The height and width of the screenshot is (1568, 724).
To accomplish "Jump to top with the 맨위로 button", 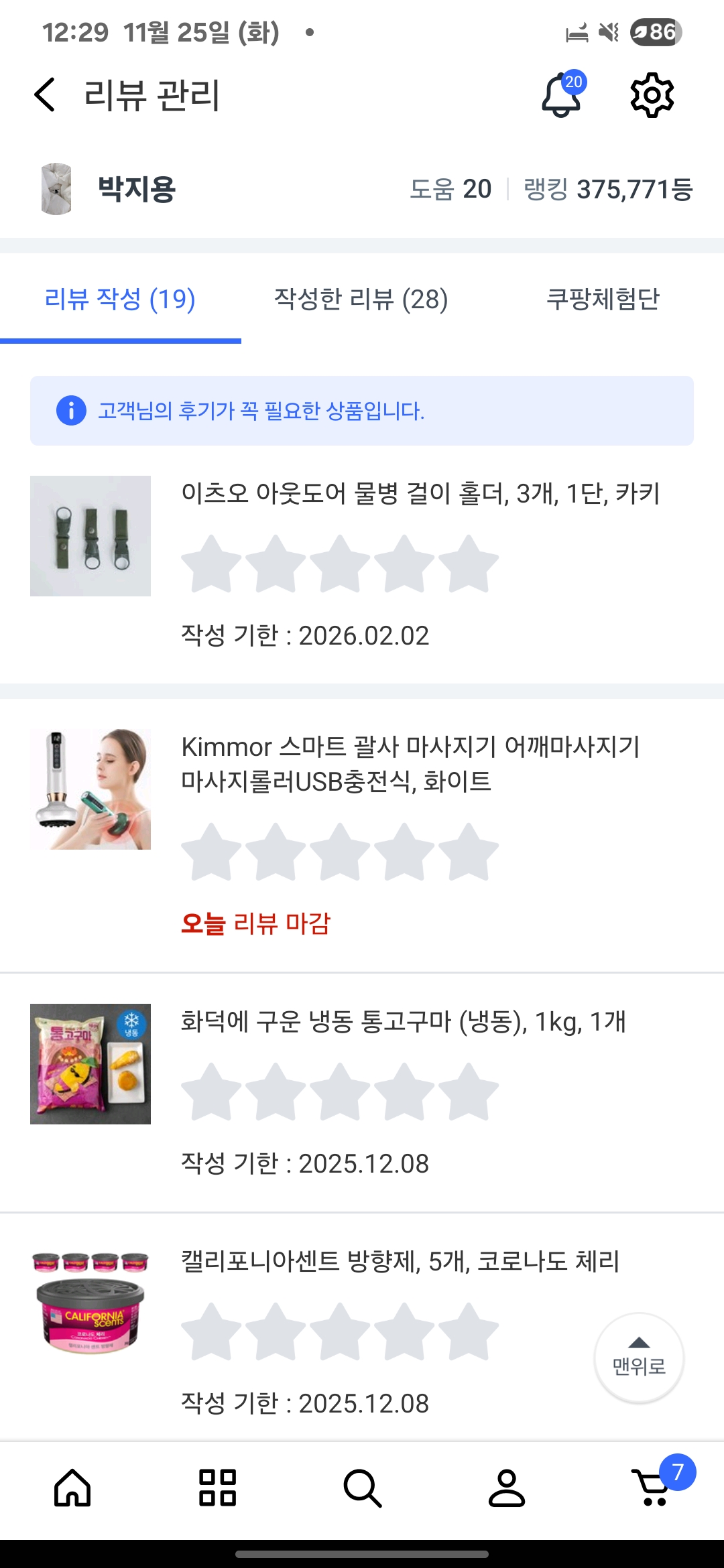I will click(x=639, y=1358).
